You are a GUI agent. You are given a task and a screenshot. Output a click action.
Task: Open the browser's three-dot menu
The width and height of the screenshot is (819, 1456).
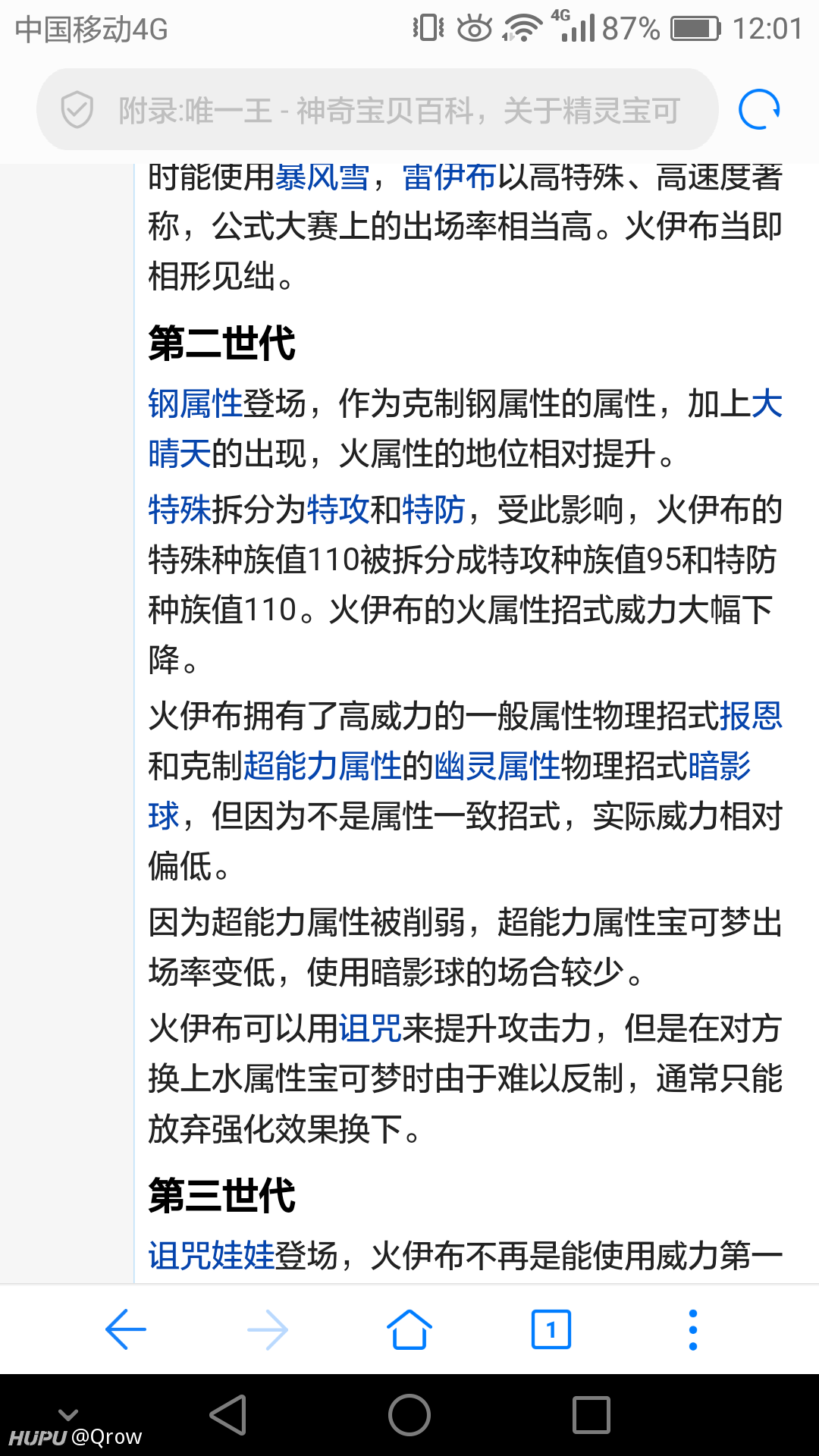[693, 1329]
